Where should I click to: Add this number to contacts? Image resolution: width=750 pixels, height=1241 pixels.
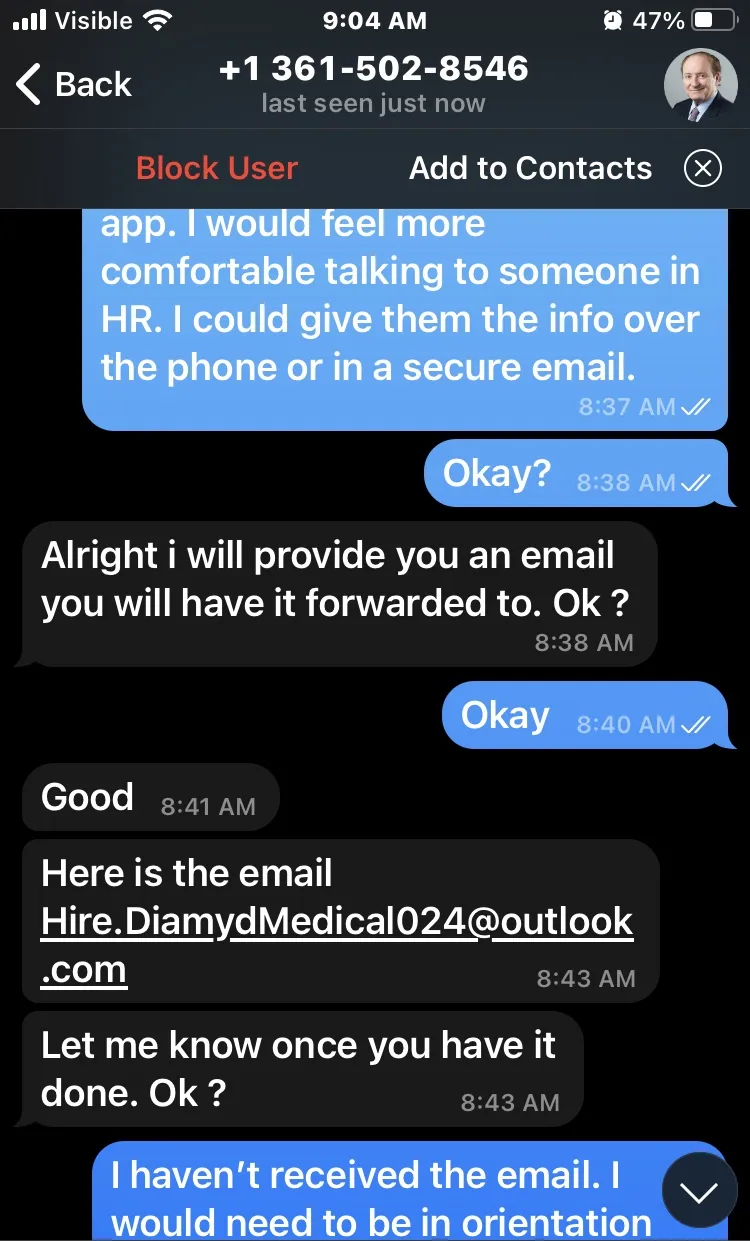coord(530,168)
